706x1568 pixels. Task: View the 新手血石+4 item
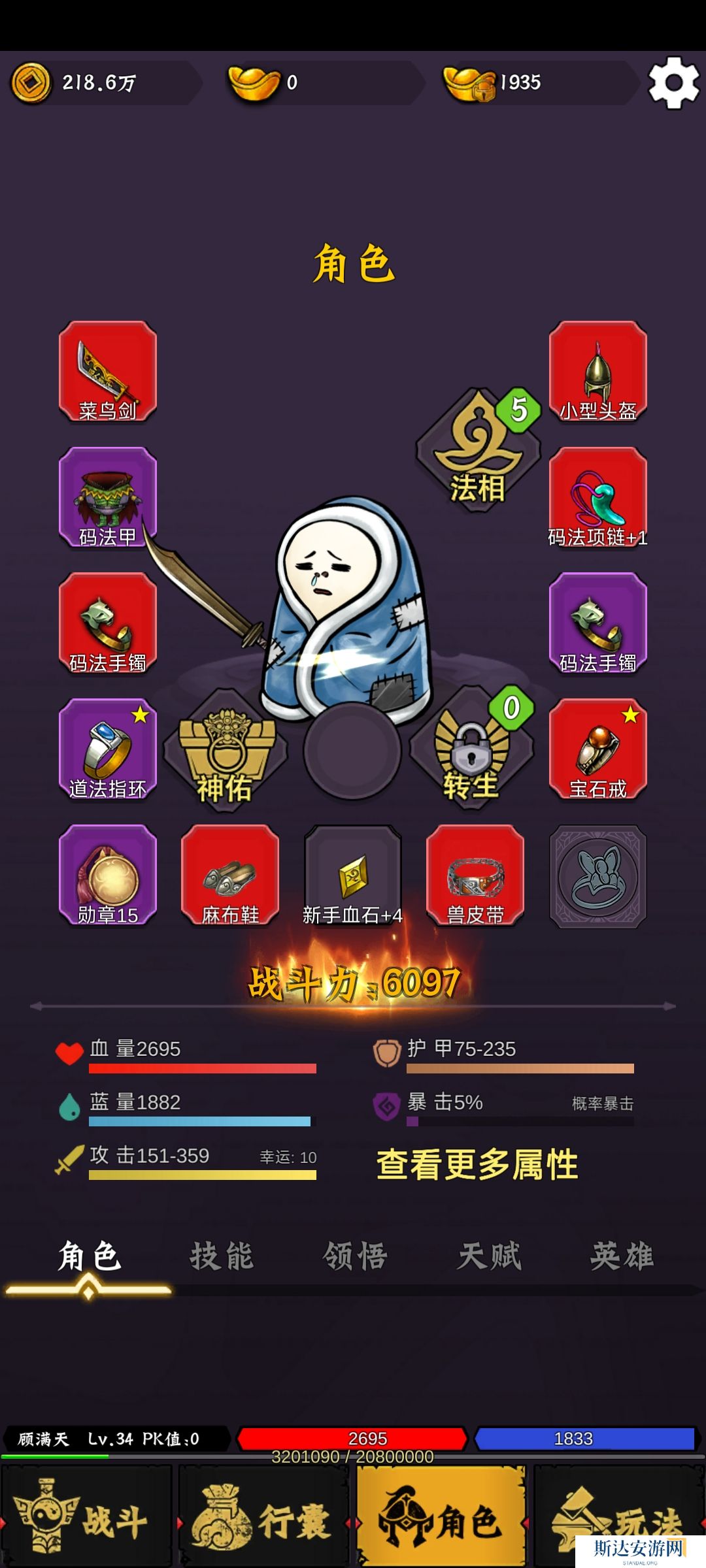click(353, 875)
